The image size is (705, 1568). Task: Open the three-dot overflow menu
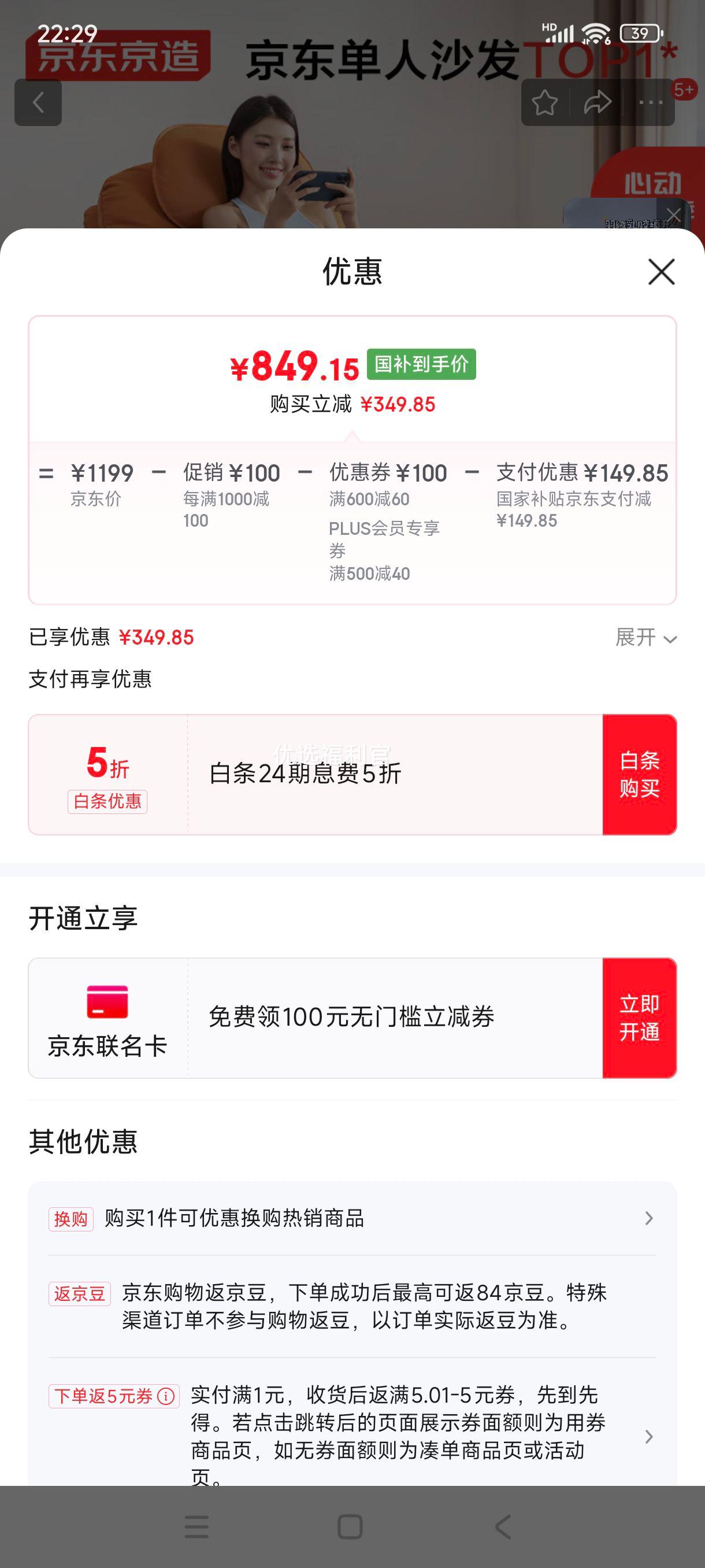pyautogui.click(x=651, y=102)
